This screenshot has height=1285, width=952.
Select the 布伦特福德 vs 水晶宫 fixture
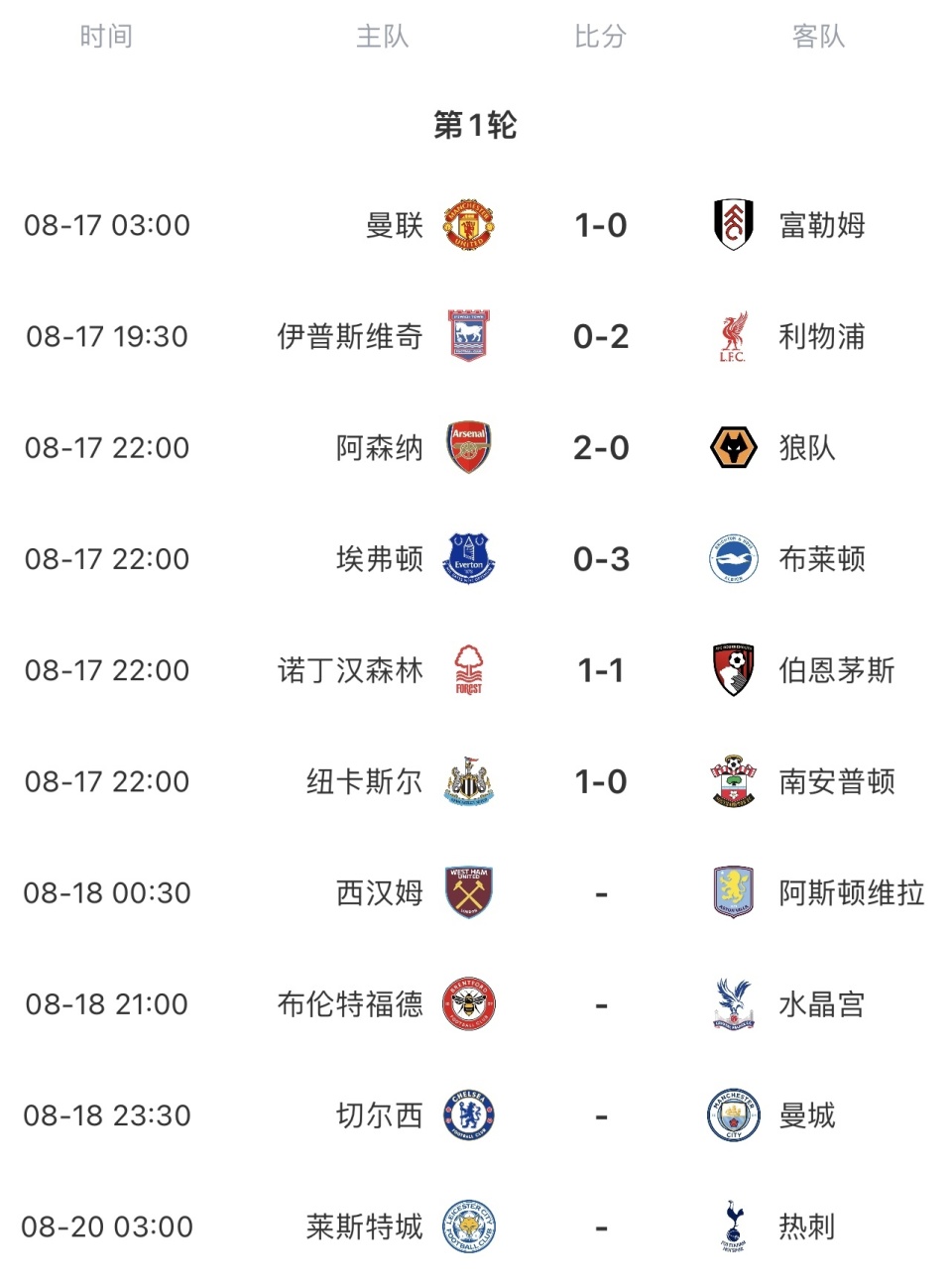pos(600,1004)
